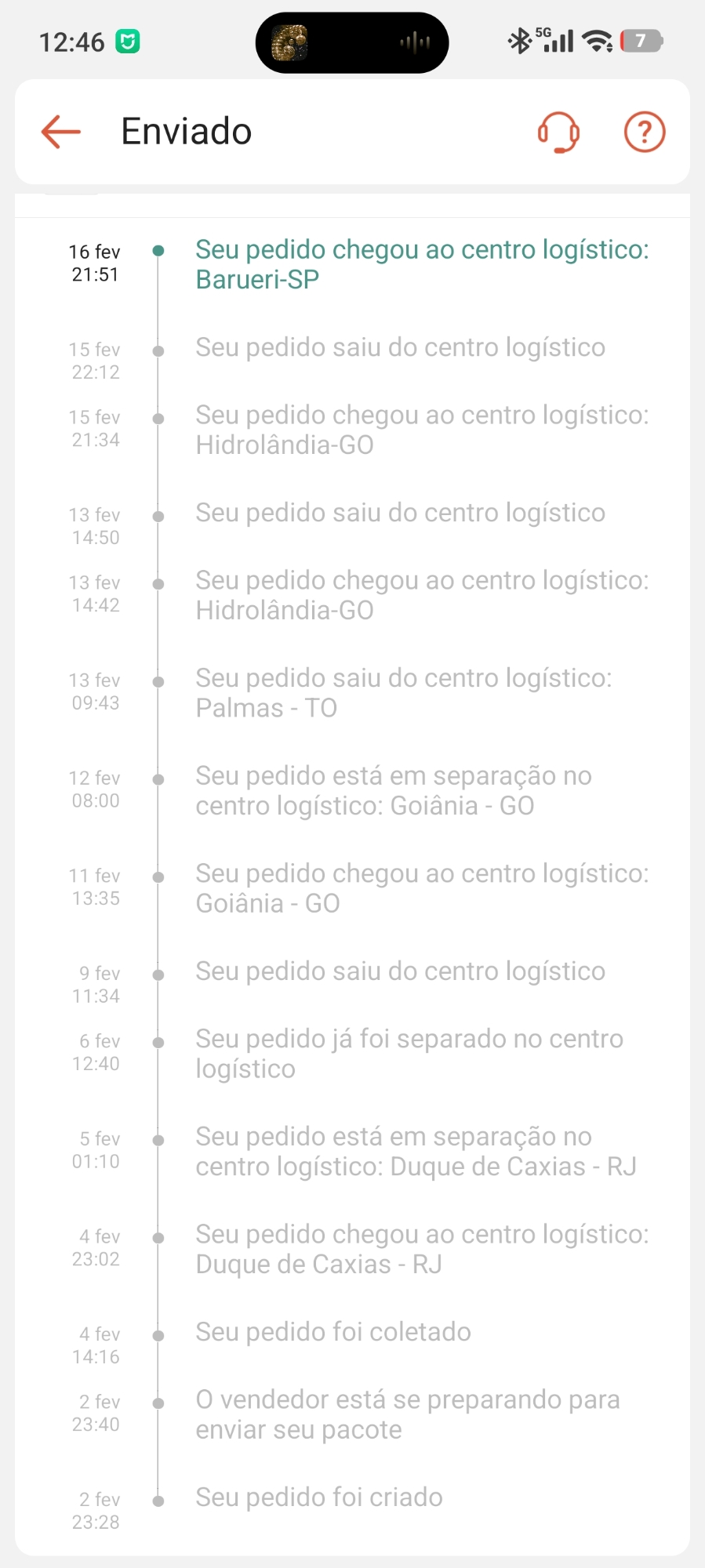
Task: Contact customer support via headset icon
Action: pos(558,132)
